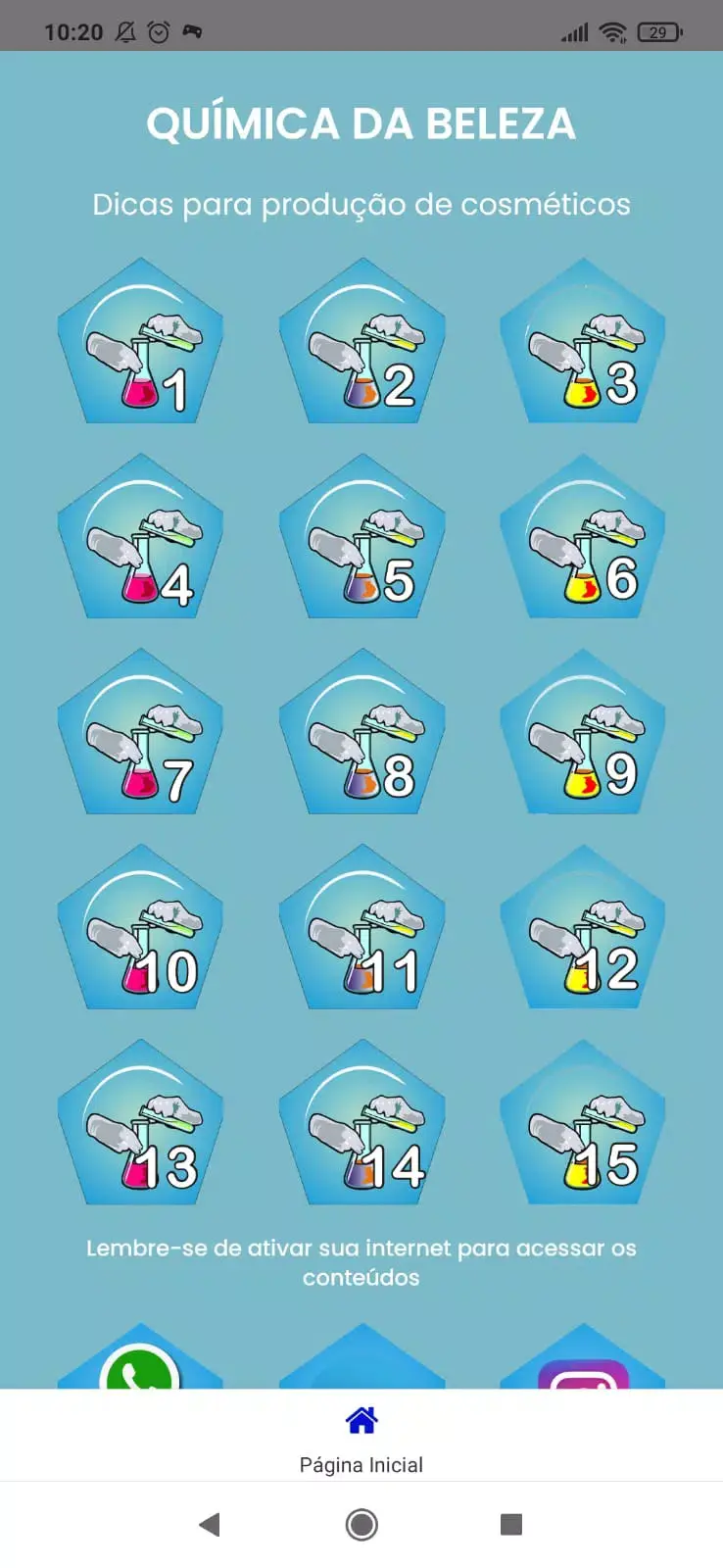The width and height of the screenshot is (723, 1568).
Task: Open recent apps with the square button
Action: [x=510, y=1525]
